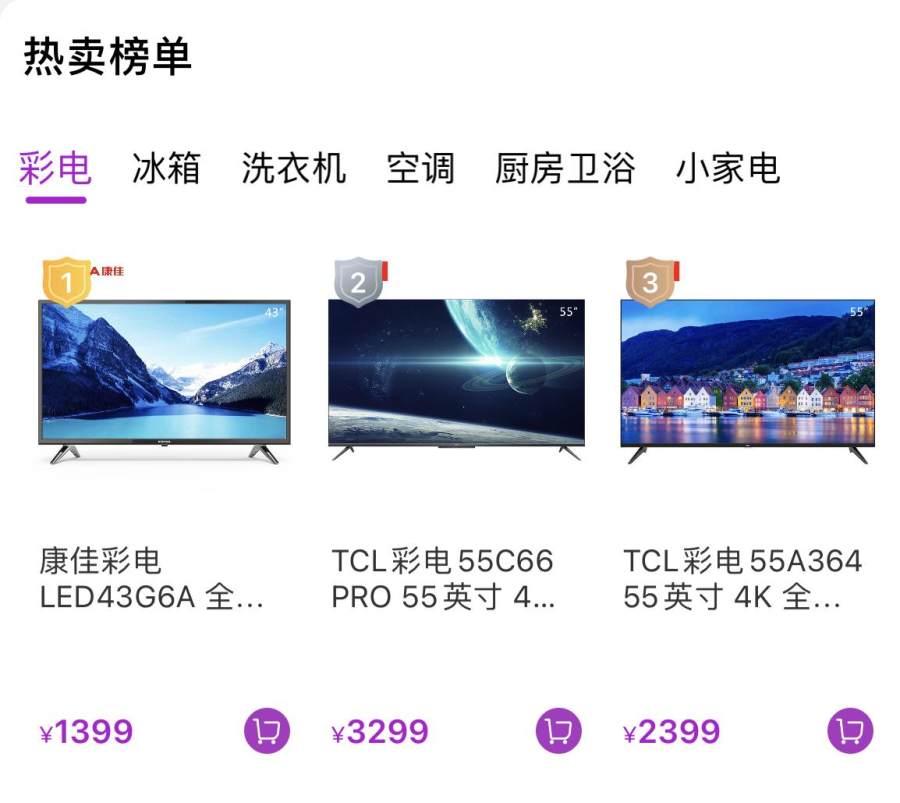Switch to the 小家电 tab
Viewport: 900px width, 803px height.
tap(727, 169)
